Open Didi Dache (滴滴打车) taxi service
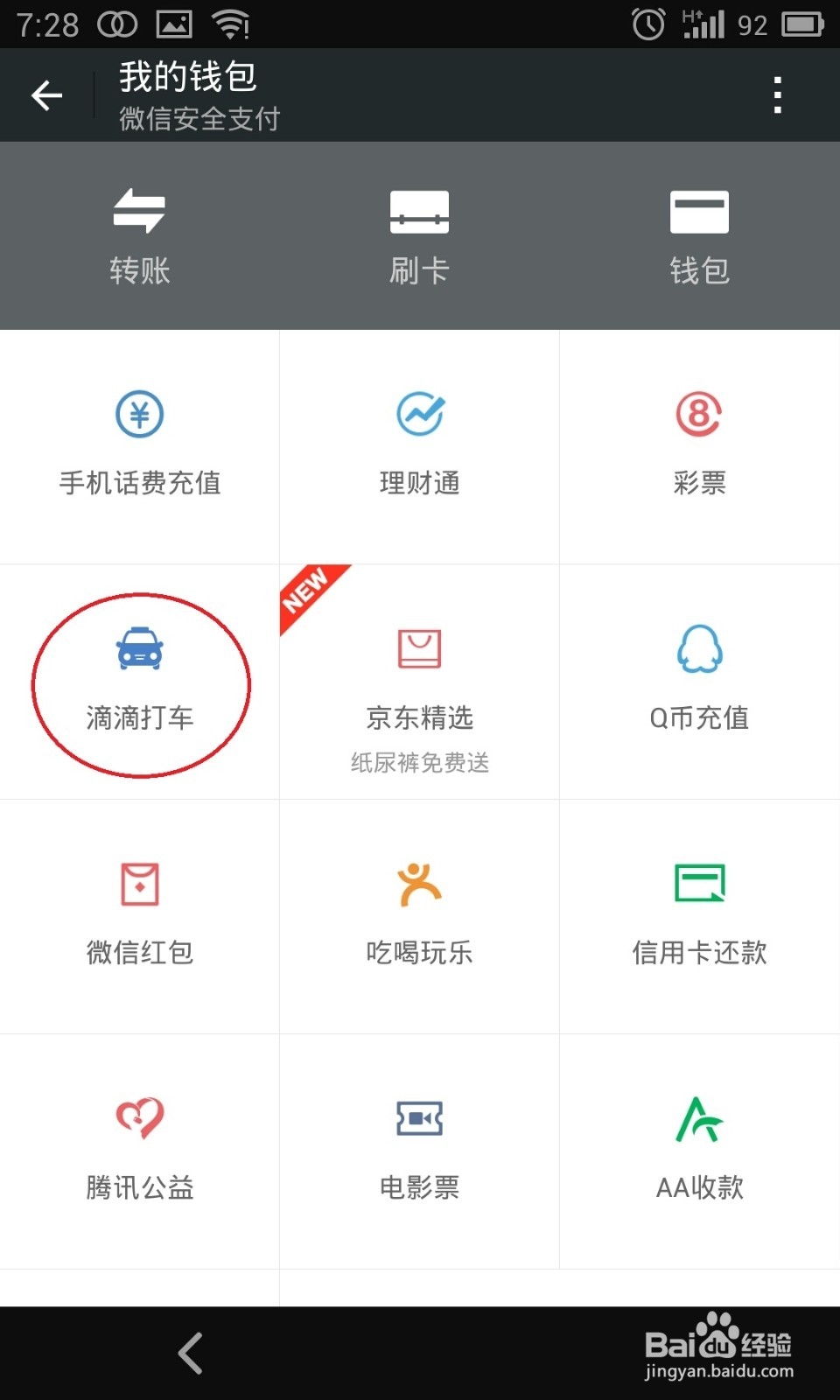Screen dimensions: 840x1400 click(140, 682)
